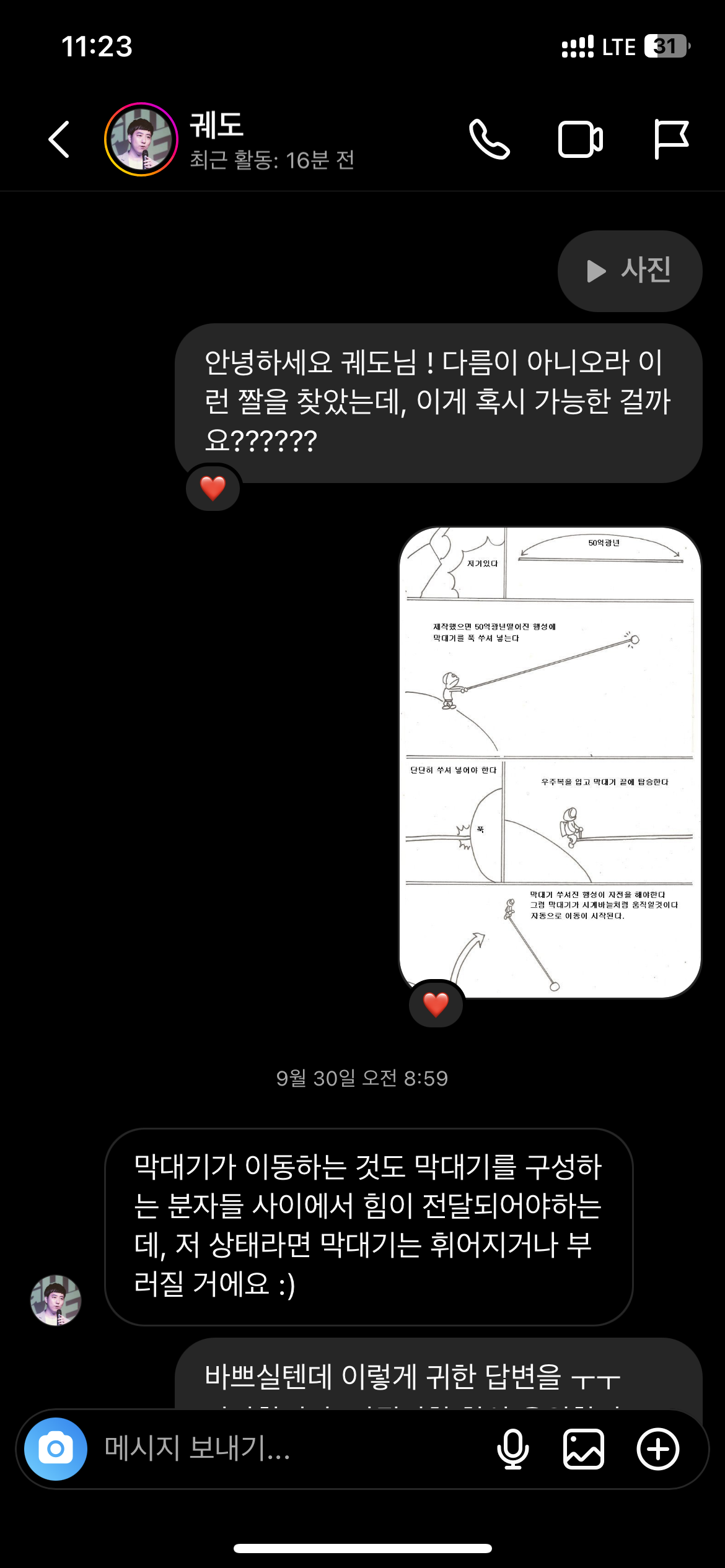Record a voice message with the microphone

coord(512,1449)
